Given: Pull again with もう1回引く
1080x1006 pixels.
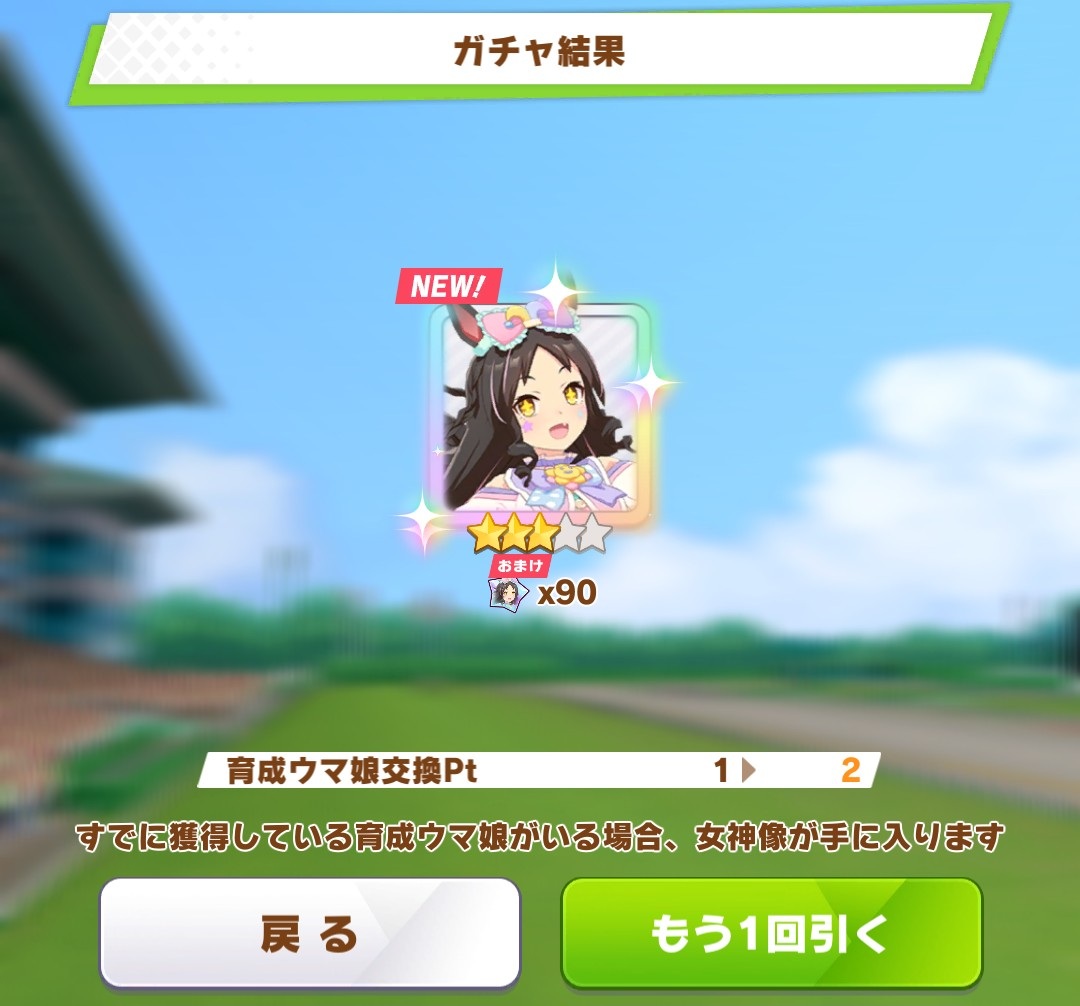Looking at the screenshot, I should (771, 934).
